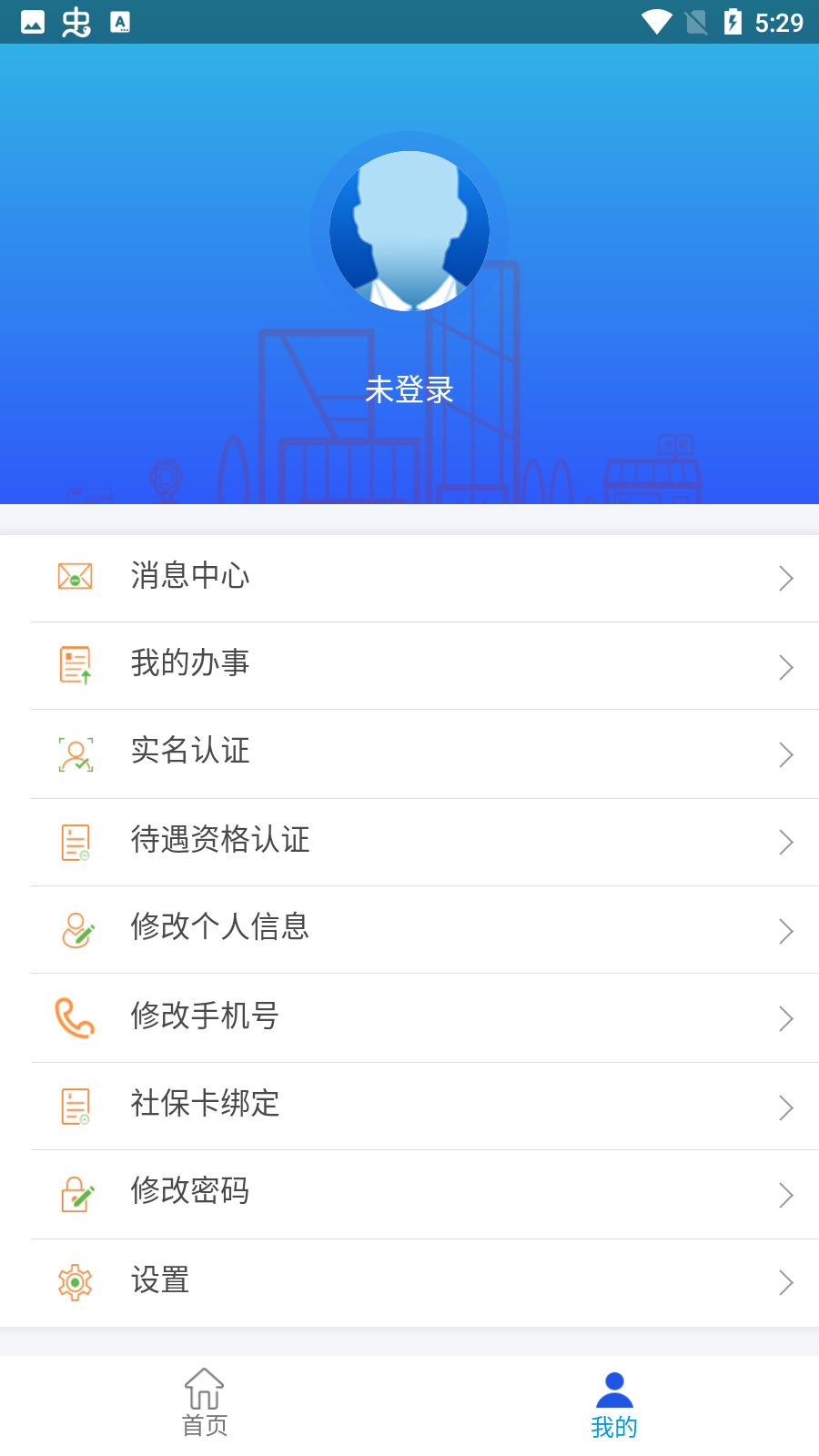This screenshot has height=1456, width=819.
Task: Click the orange phone icon for 修改手机号
Action: 76,1017
